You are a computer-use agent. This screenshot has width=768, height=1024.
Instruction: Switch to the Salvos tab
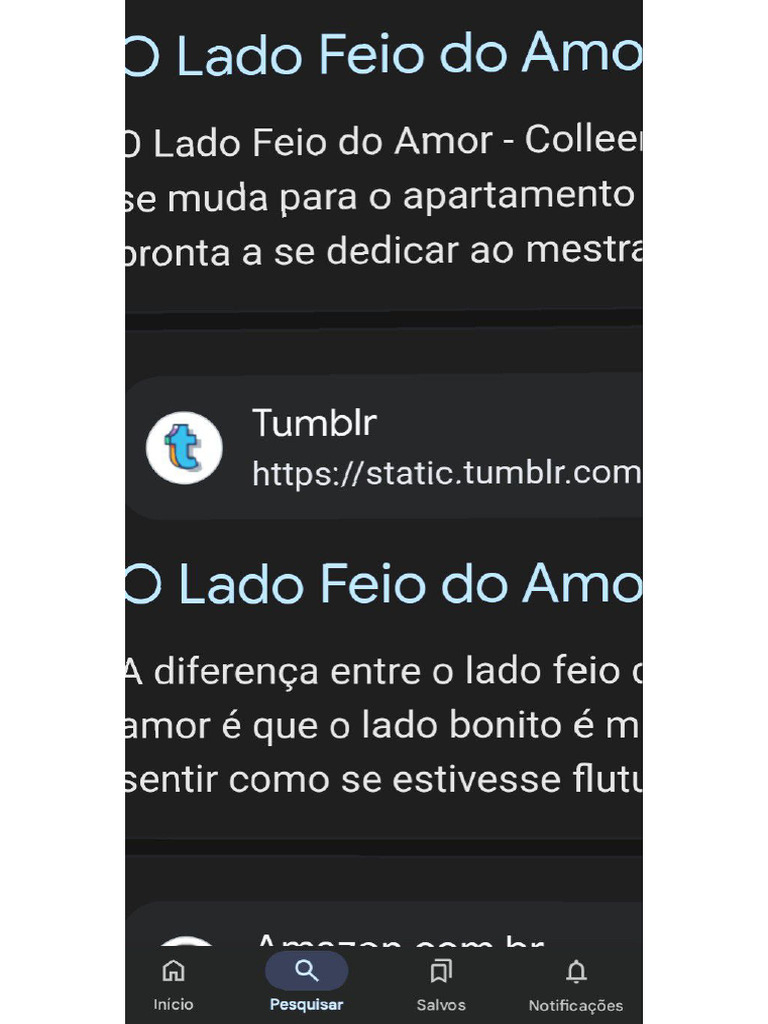(x=441, y=984)
